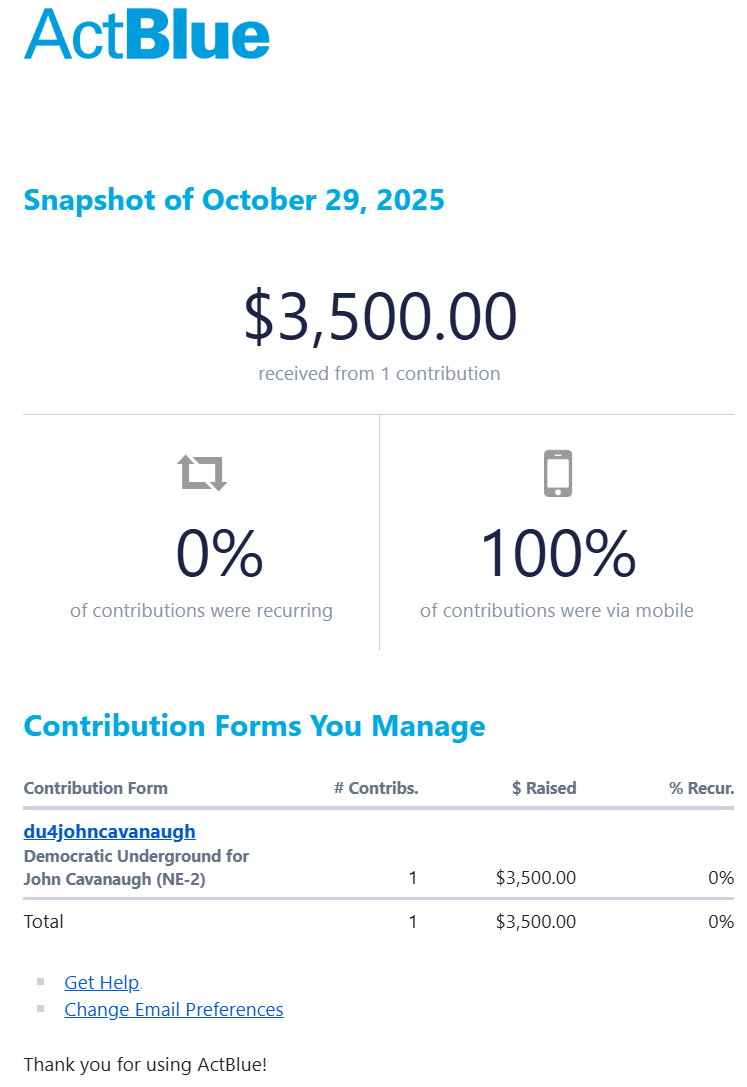This screenshot has width=747, height=1087.
Task: Open the du4johncavanaugh contribution form link
Action: coord(109,832)
